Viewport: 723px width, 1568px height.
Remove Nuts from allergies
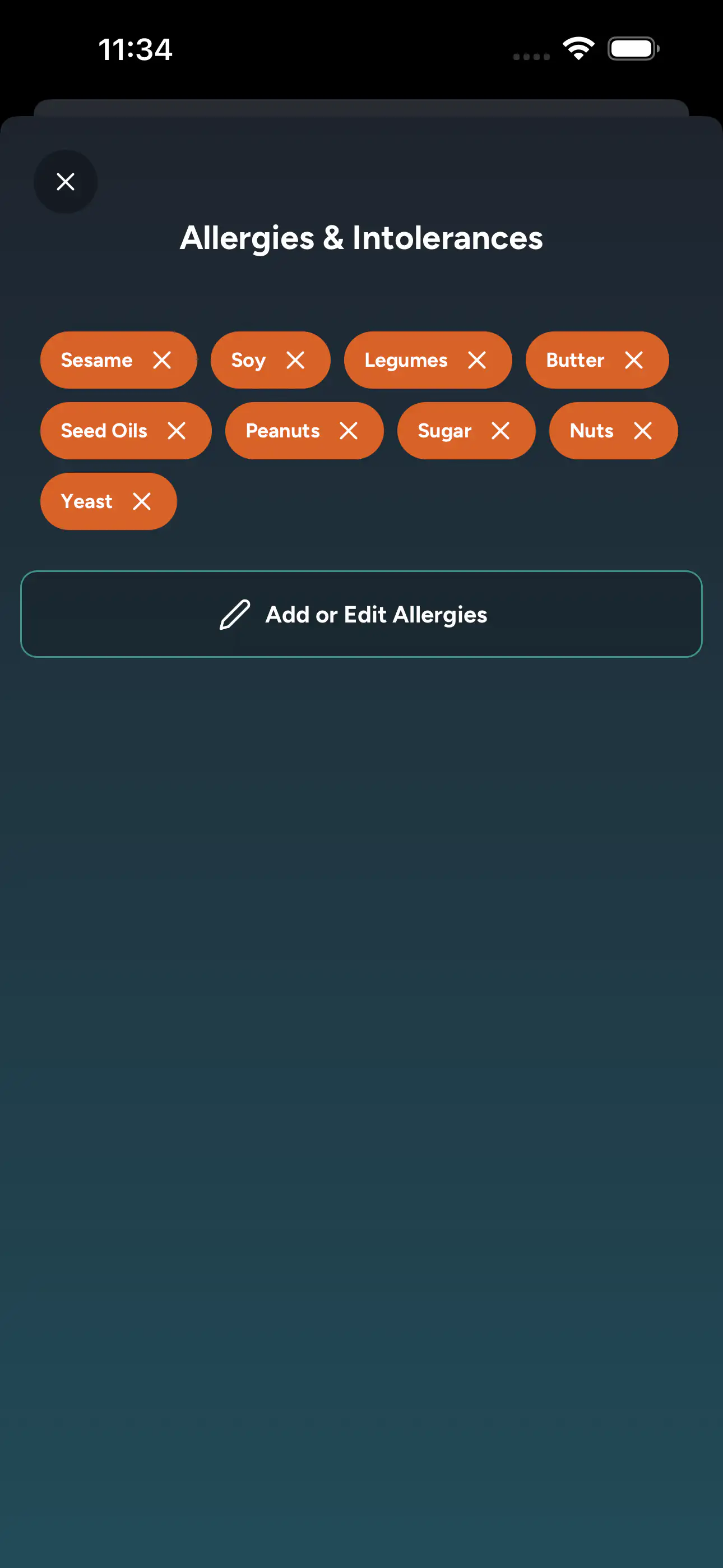pyautogui.click(x=643, y=430)
